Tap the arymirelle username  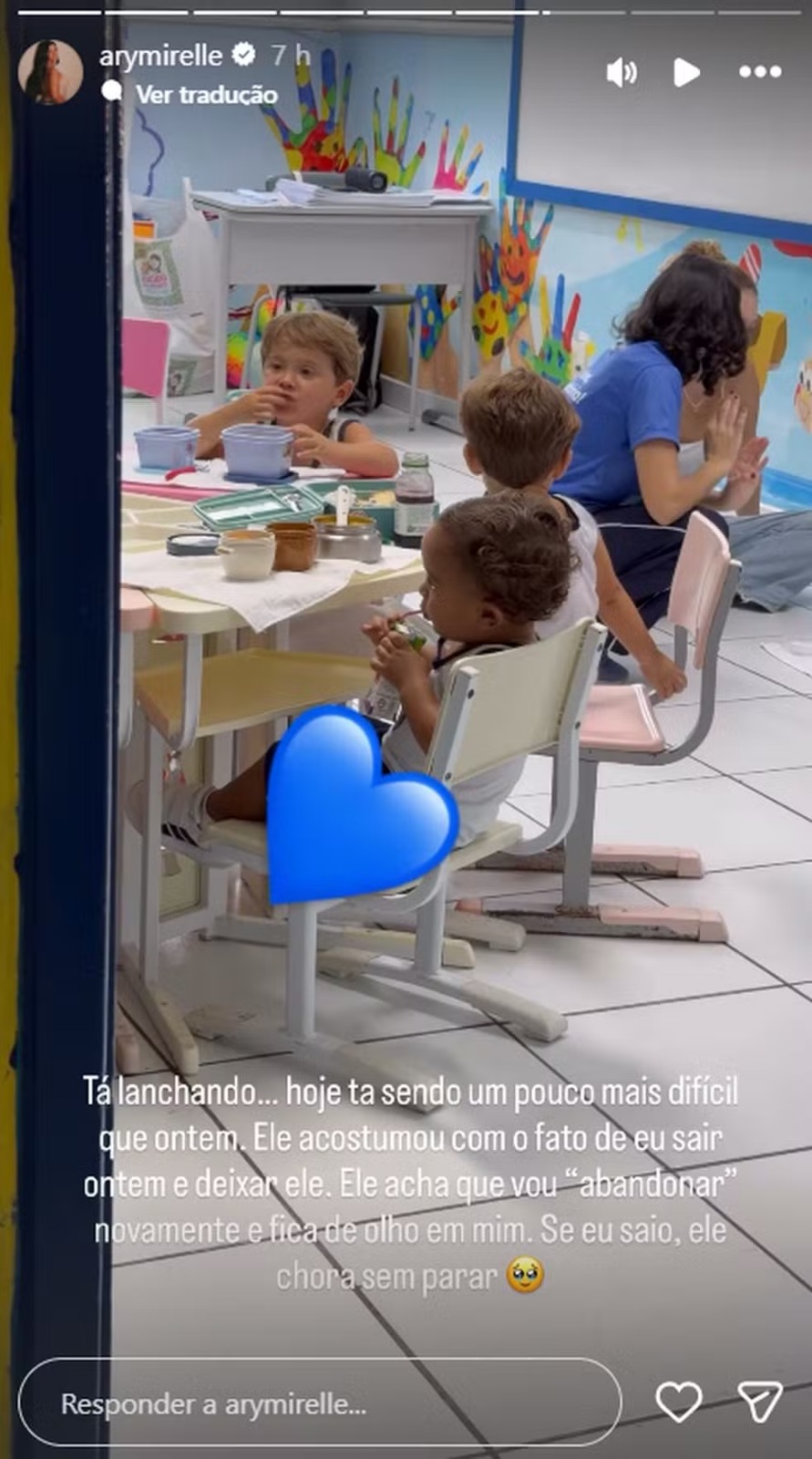(x=160, y=56)
